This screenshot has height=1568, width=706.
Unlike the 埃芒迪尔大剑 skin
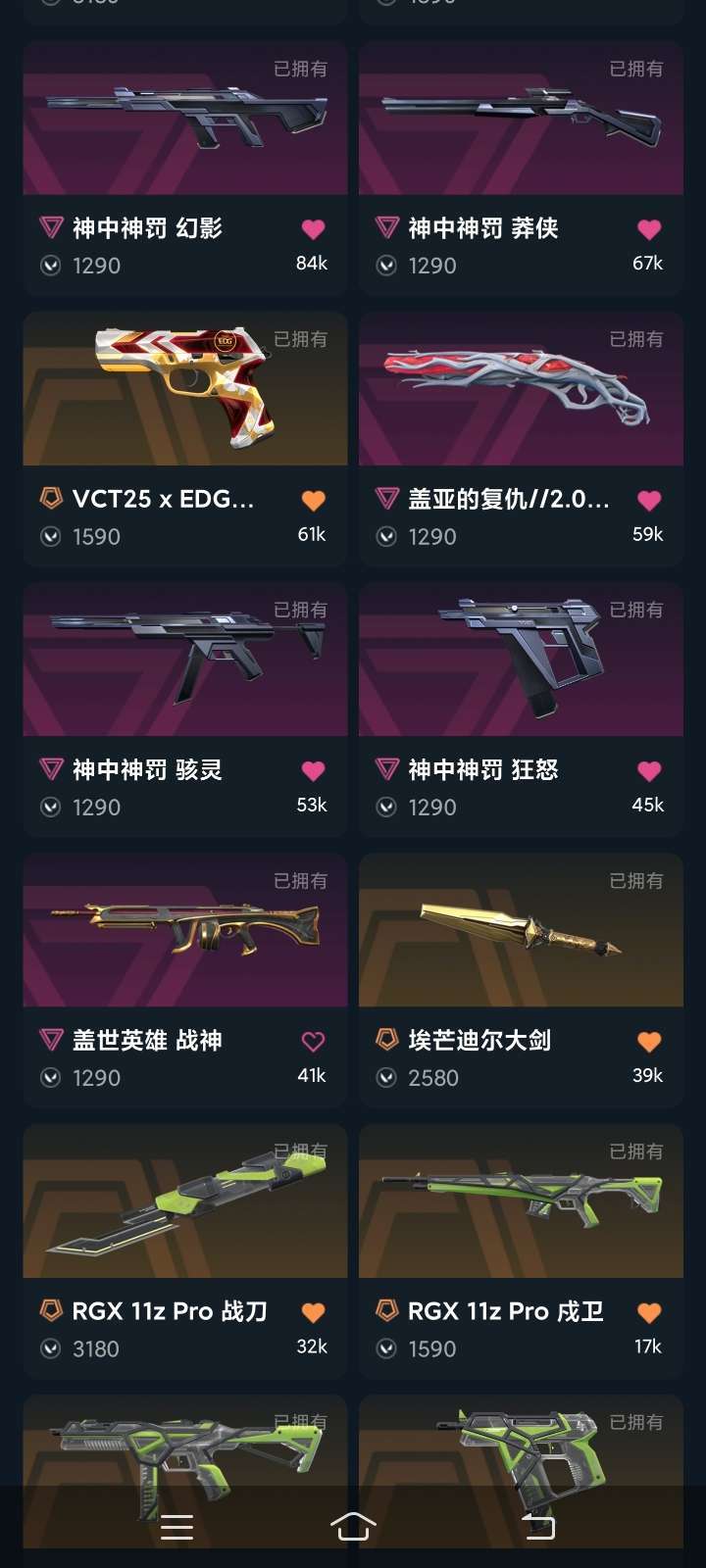tap(649, 1042)
